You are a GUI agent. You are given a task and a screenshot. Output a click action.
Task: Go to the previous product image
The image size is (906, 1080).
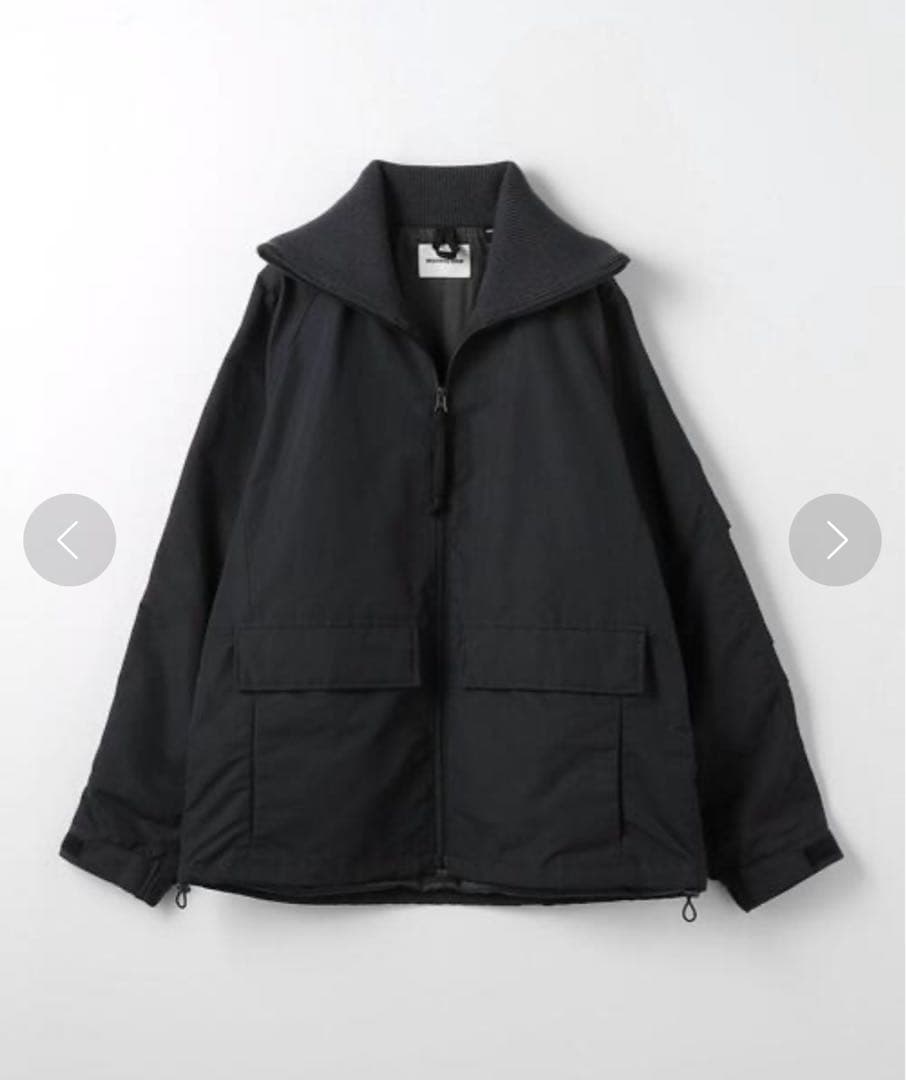tap(69, 540)
